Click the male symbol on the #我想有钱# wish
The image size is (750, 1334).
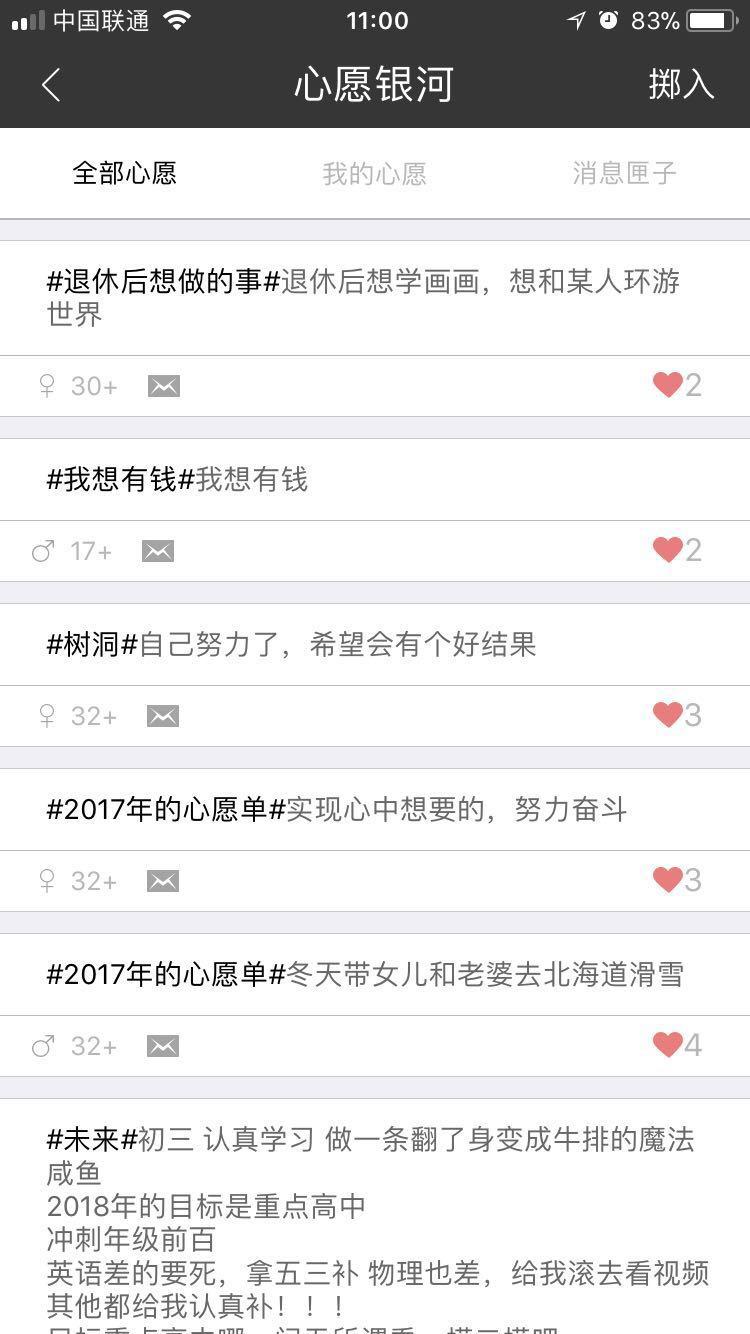point(42,550)
